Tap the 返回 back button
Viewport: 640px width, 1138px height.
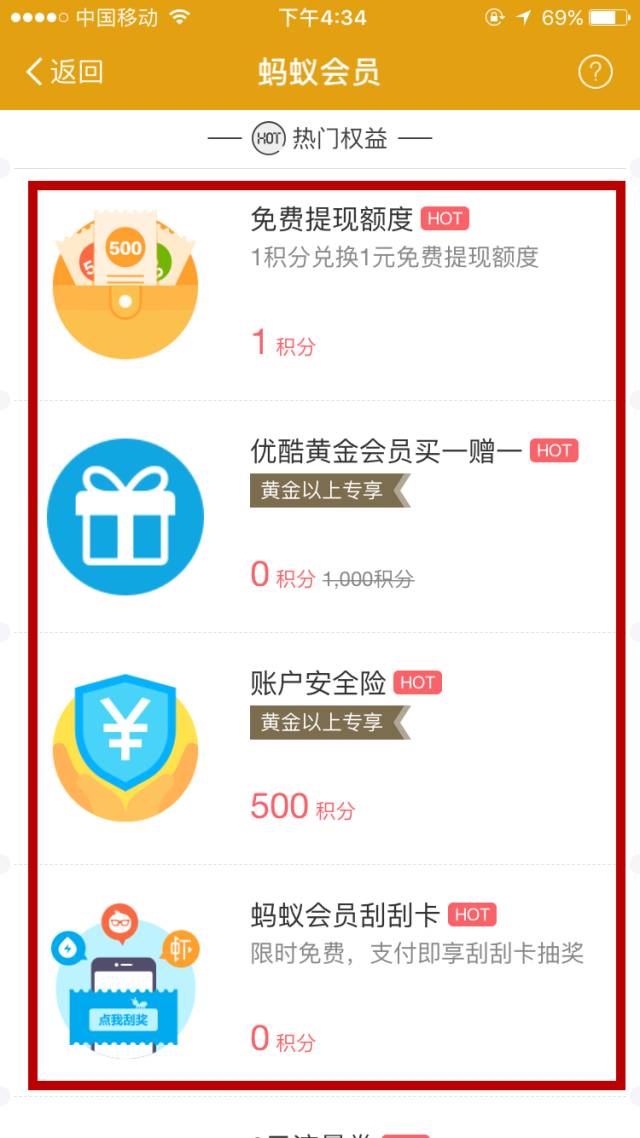65,72
